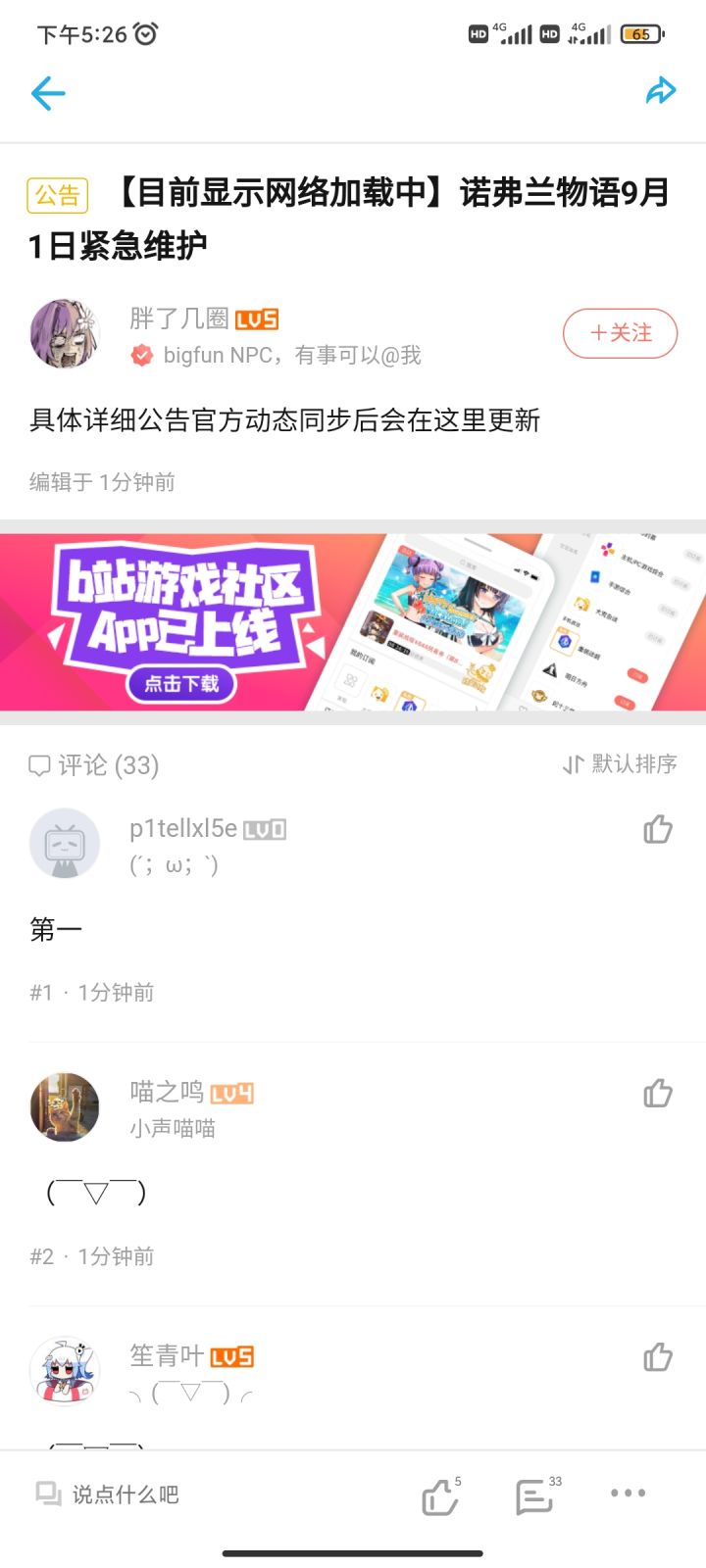View p1tellxl5e's avatar picture

pos(65,843)
